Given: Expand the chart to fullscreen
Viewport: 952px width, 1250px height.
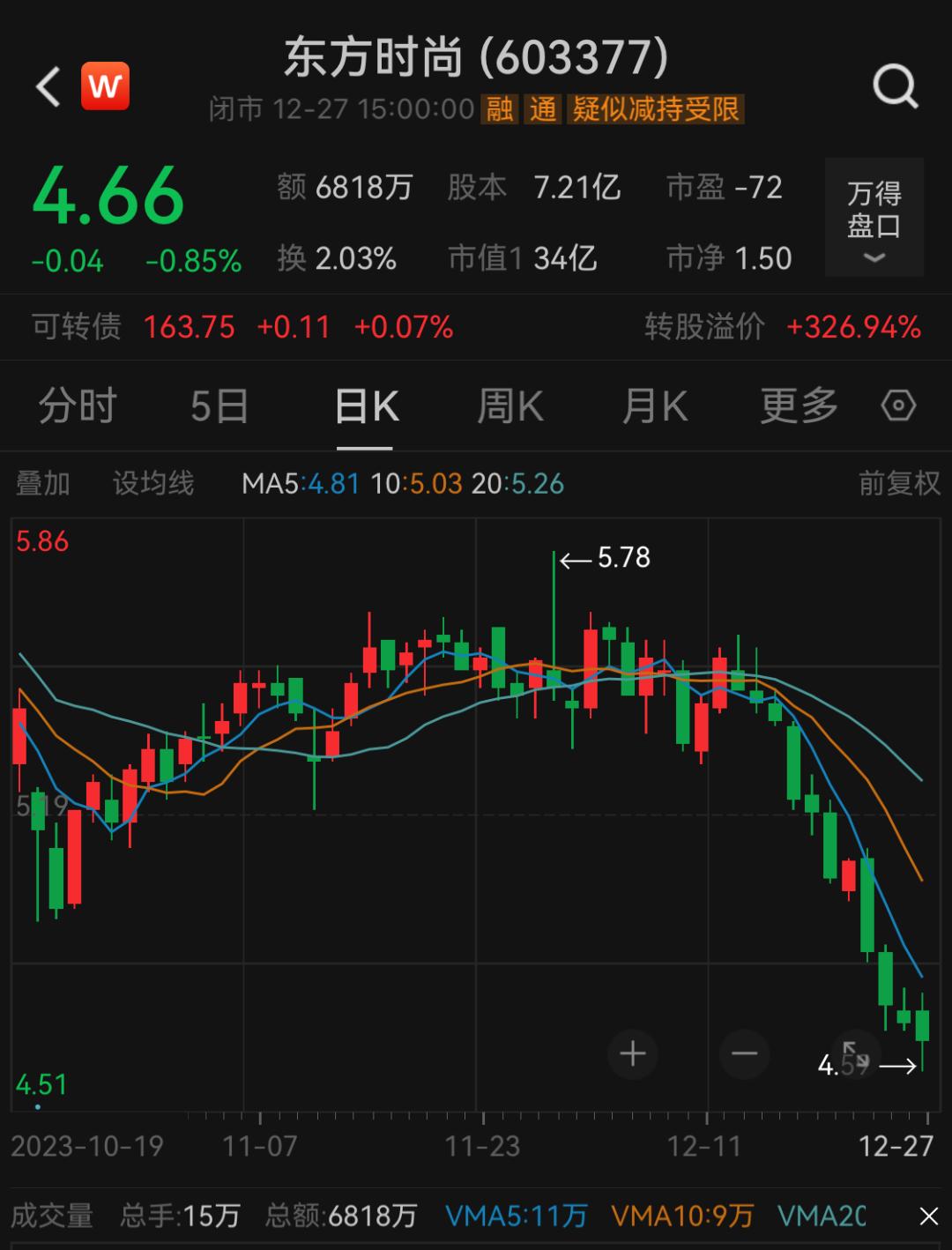Looking at the screenshot, I should 855,1053.
